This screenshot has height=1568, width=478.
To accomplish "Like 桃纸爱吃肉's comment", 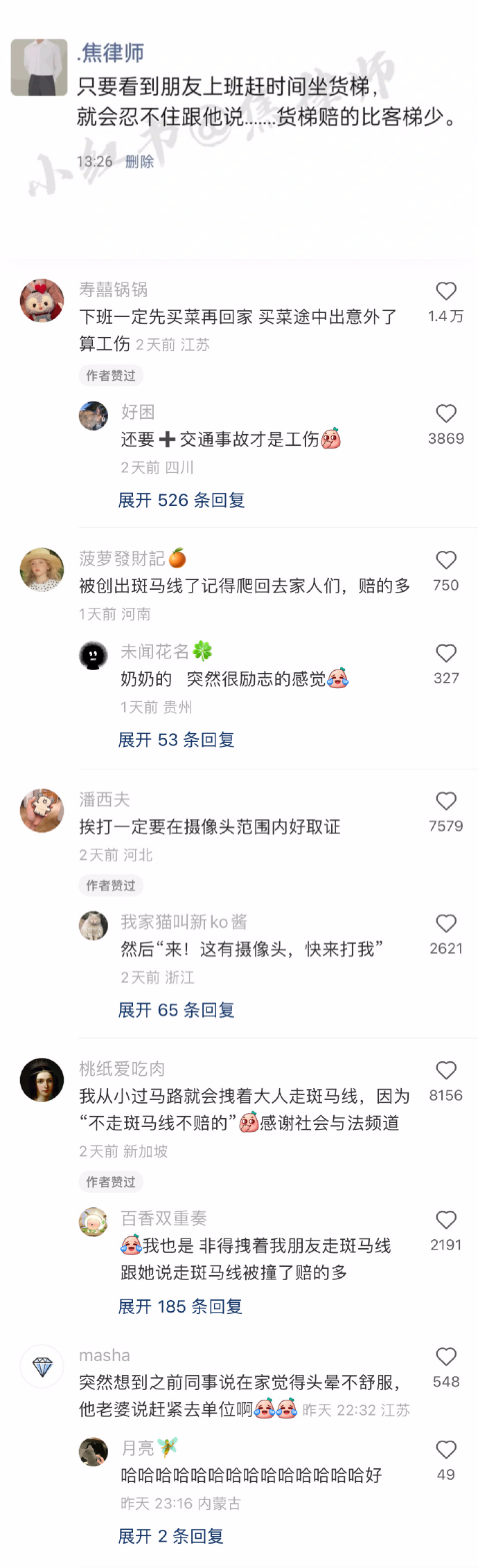I will tap(445, 1070).
